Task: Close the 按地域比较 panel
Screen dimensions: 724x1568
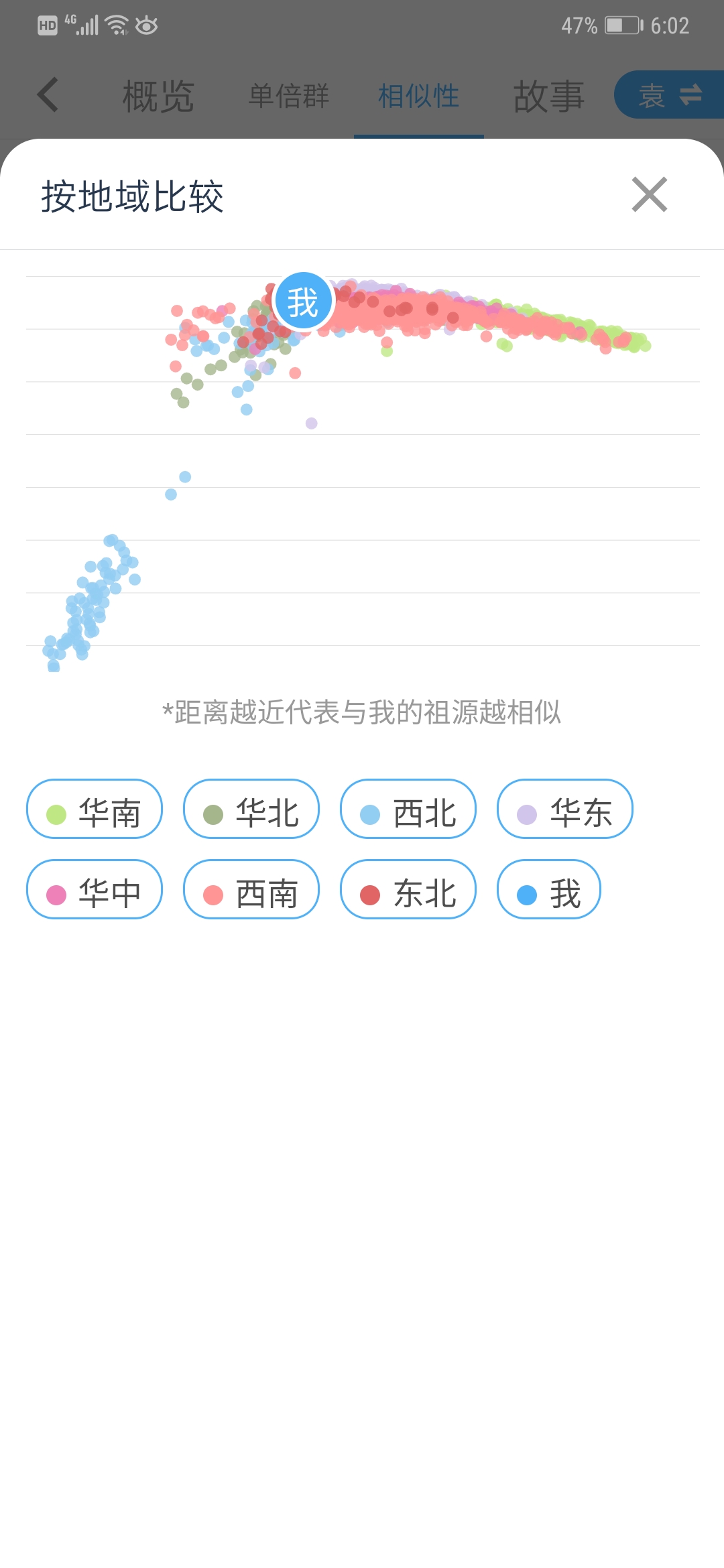Action: (x=649, y=195)
